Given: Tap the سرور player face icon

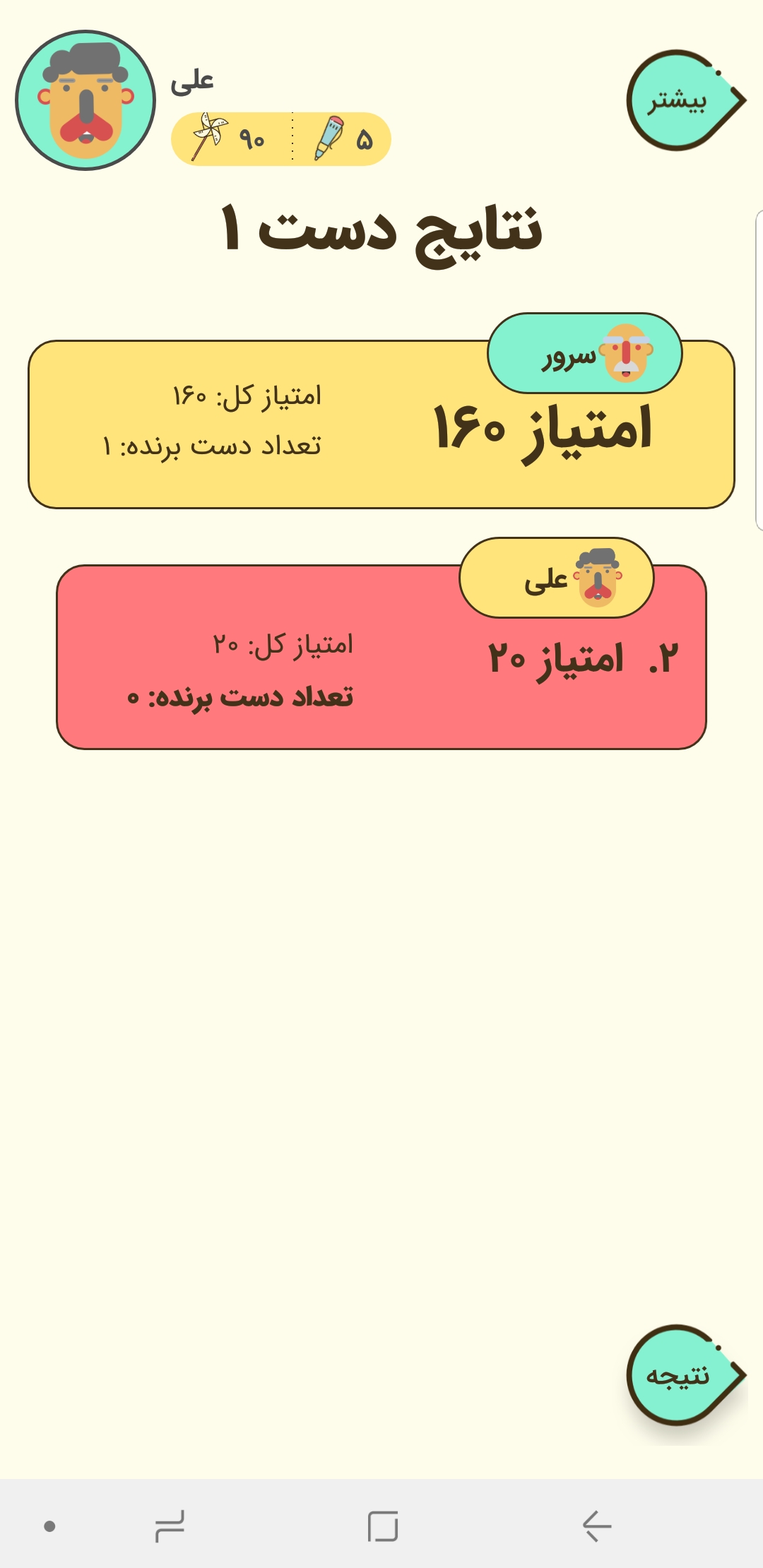Looking at the screenshot, I should tap(625, 353).
